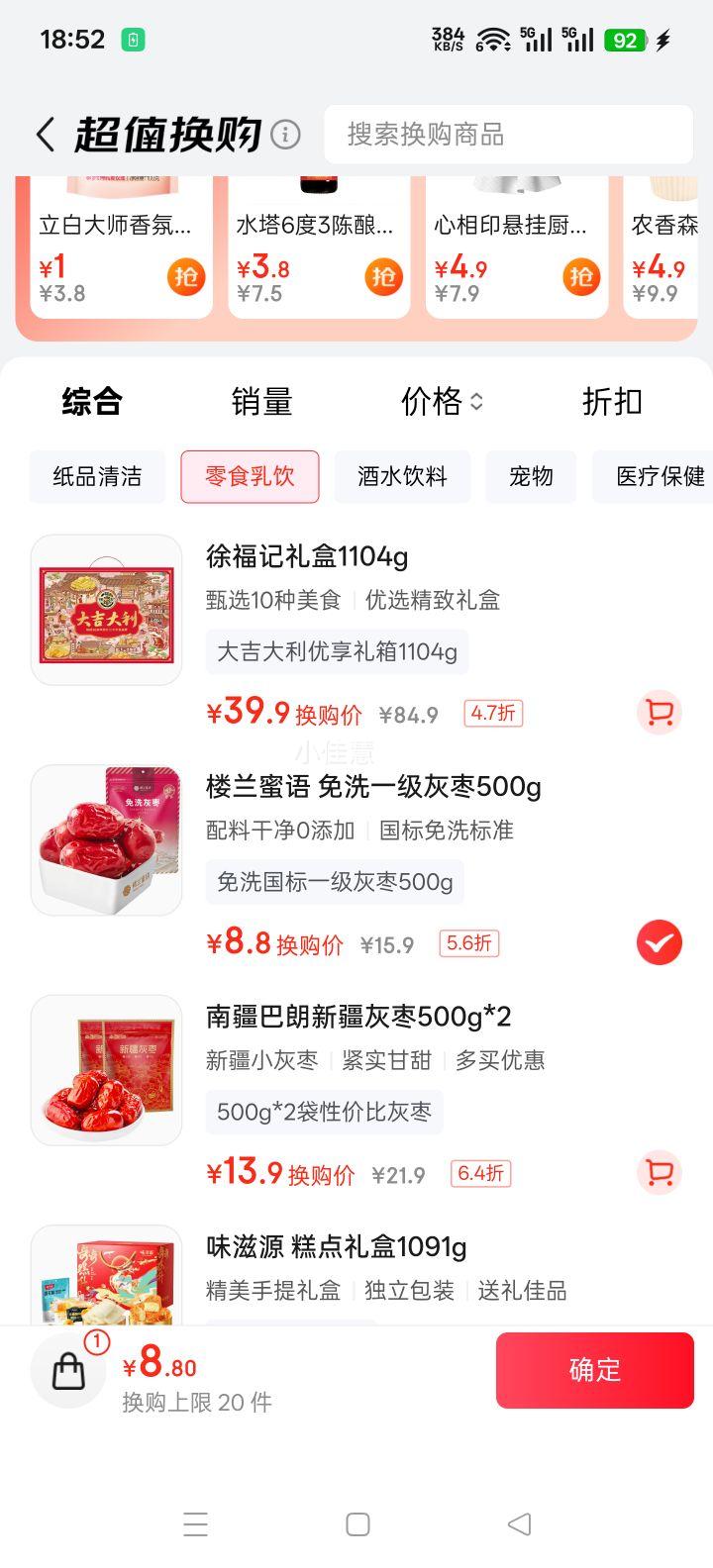Deselect the red checkmark on 楼兰蜜语灰枣
Viewport: 713px width, 1568px height.
click(659, 943)
